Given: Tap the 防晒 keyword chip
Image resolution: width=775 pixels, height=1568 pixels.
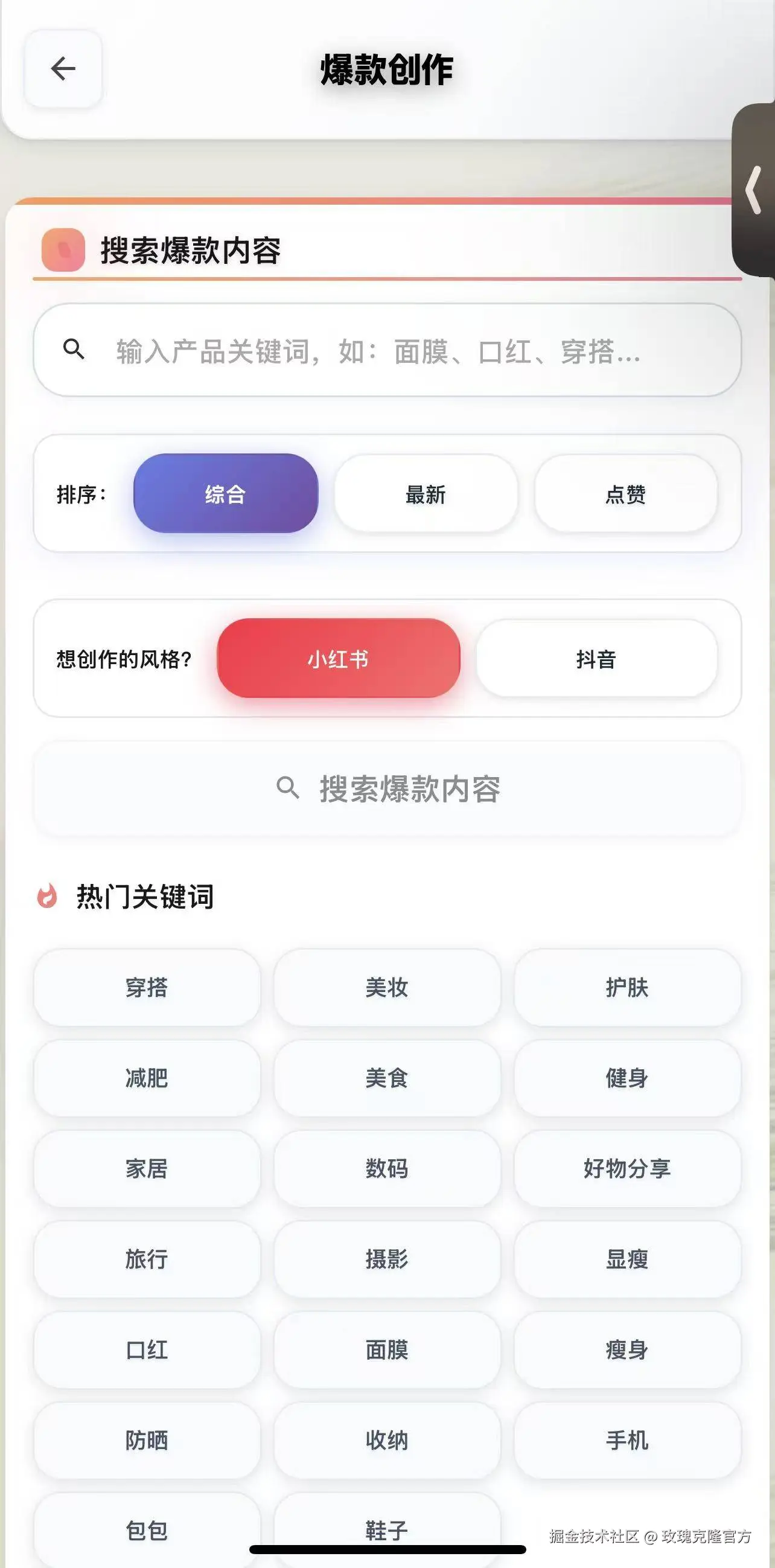Looking at the screenshot, I should (147, 1440).
